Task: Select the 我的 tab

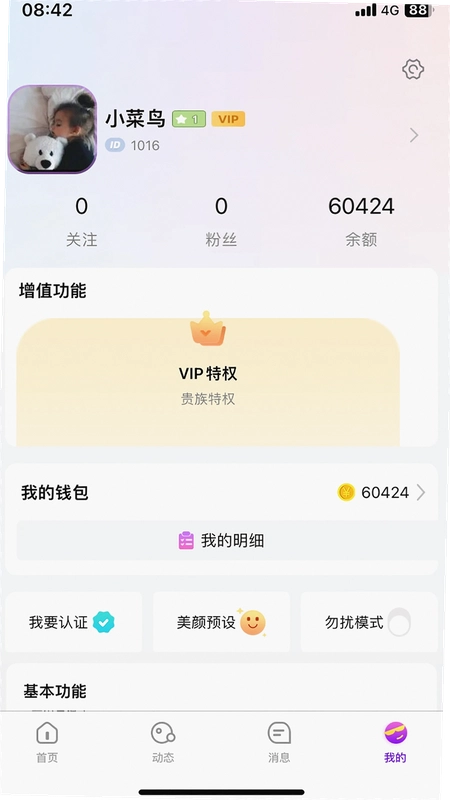Action: [395, 742]
